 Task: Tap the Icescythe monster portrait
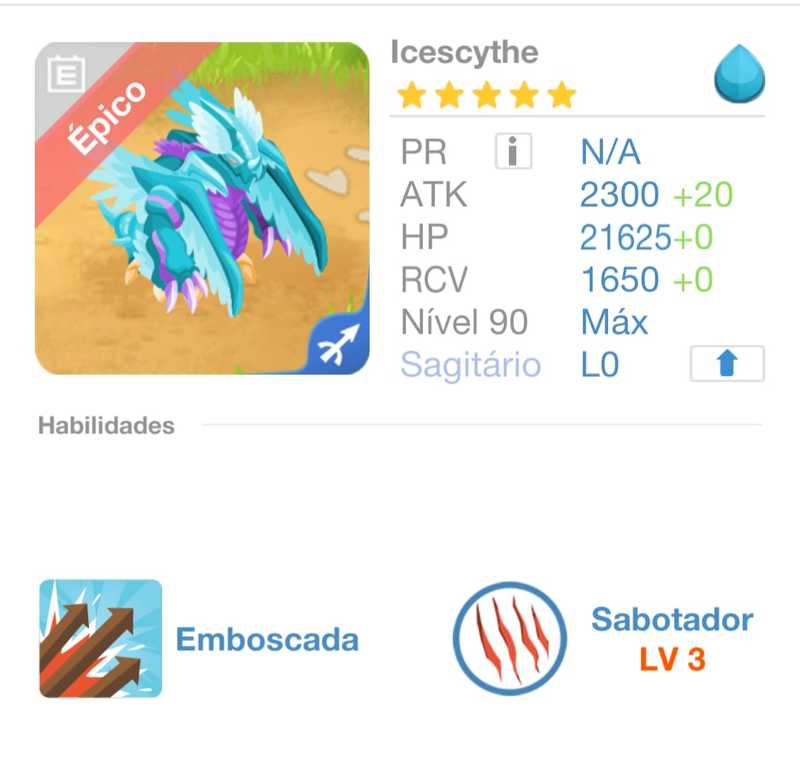tap(202, 208)
